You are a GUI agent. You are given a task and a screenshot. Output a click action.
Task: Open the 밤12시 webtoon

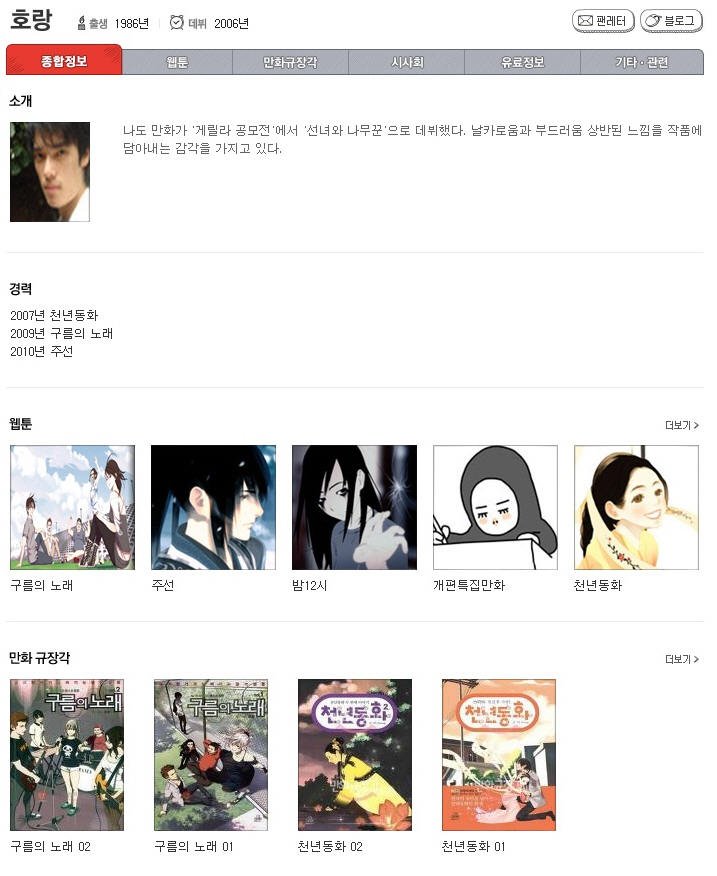pyautogui.click(x=354, y=508)
